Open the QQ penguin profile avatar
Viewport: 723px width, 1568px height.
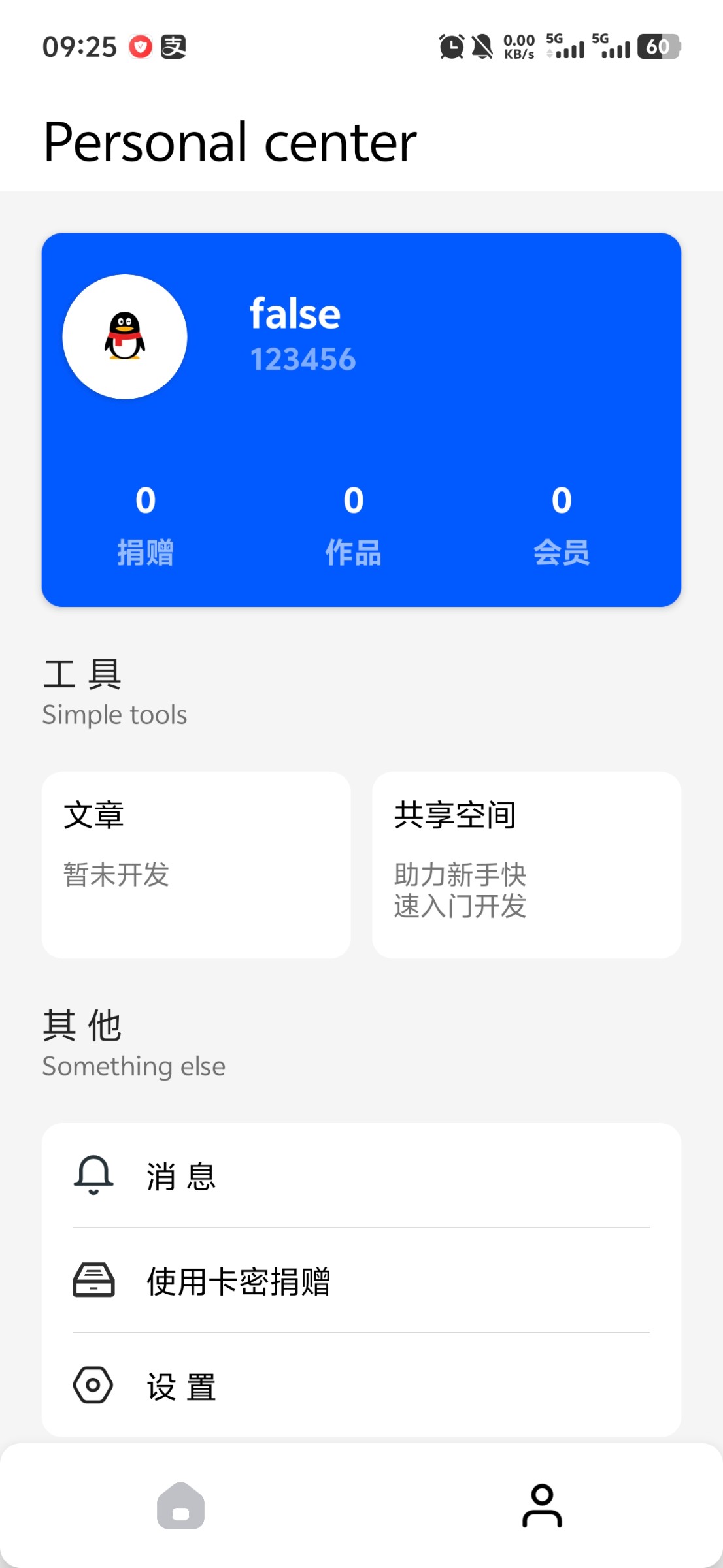tap(125, 336)
